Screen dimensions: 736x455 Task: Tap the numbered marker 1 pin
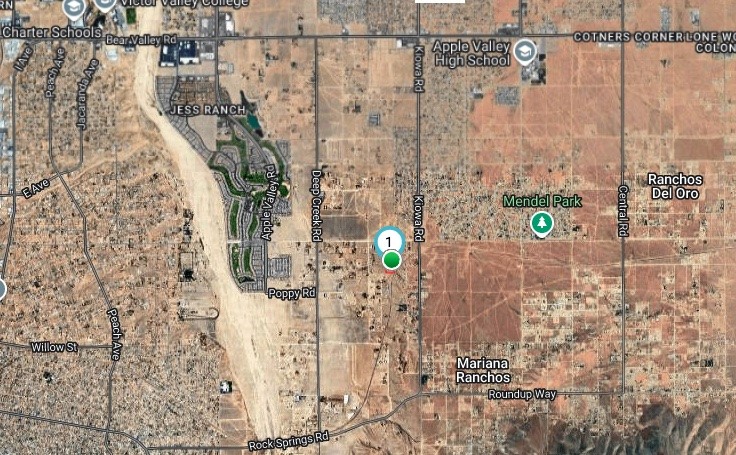click(x=389, y=241)
